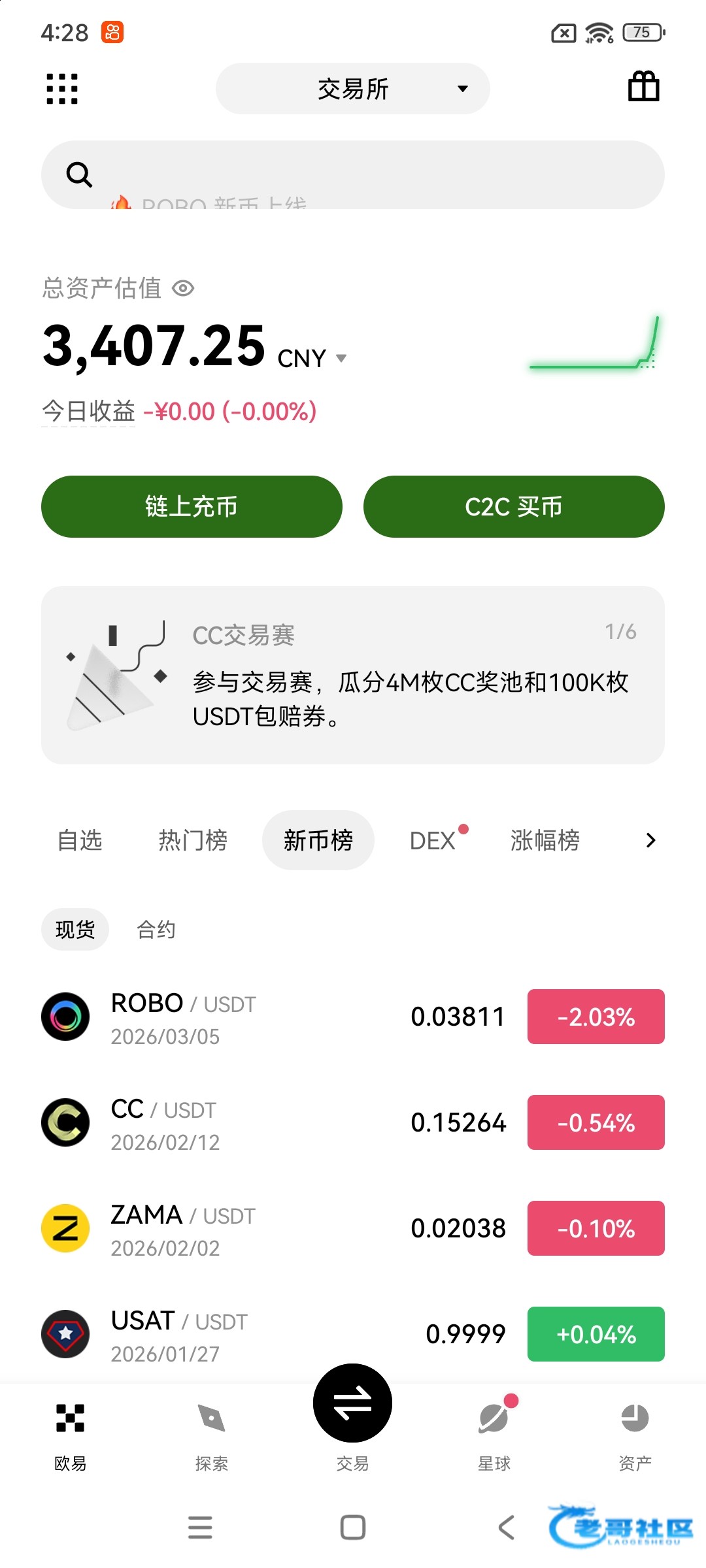Open the CC交易赛 banner card
706x1568 pixels.
point(353,675)
